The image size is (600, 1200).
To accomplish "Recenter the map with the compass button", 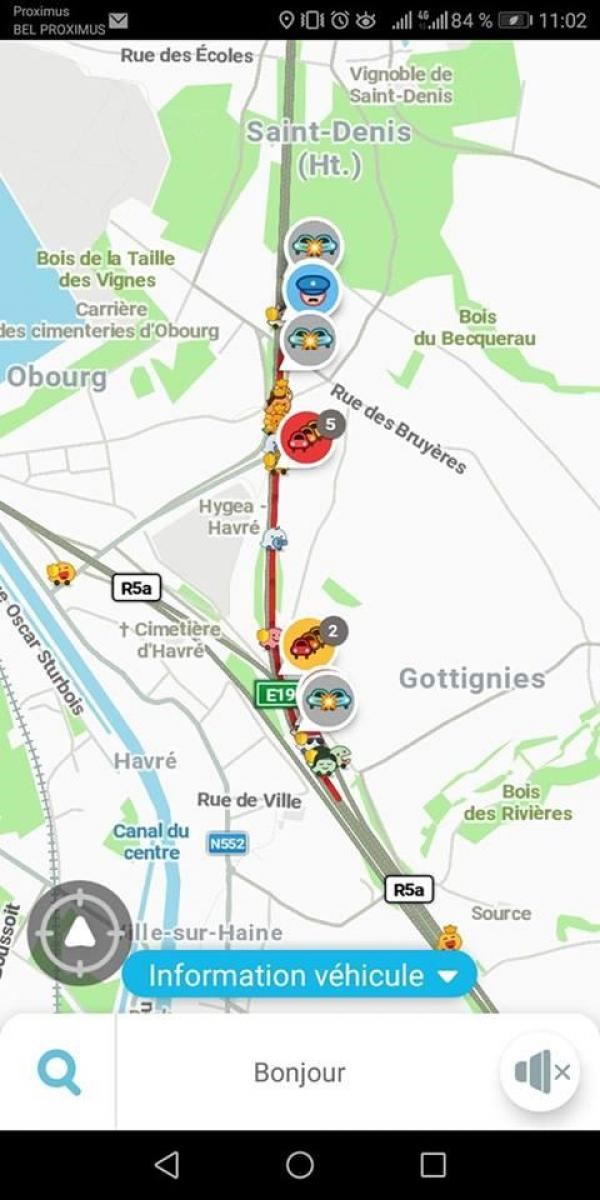I will coord(79,933).
